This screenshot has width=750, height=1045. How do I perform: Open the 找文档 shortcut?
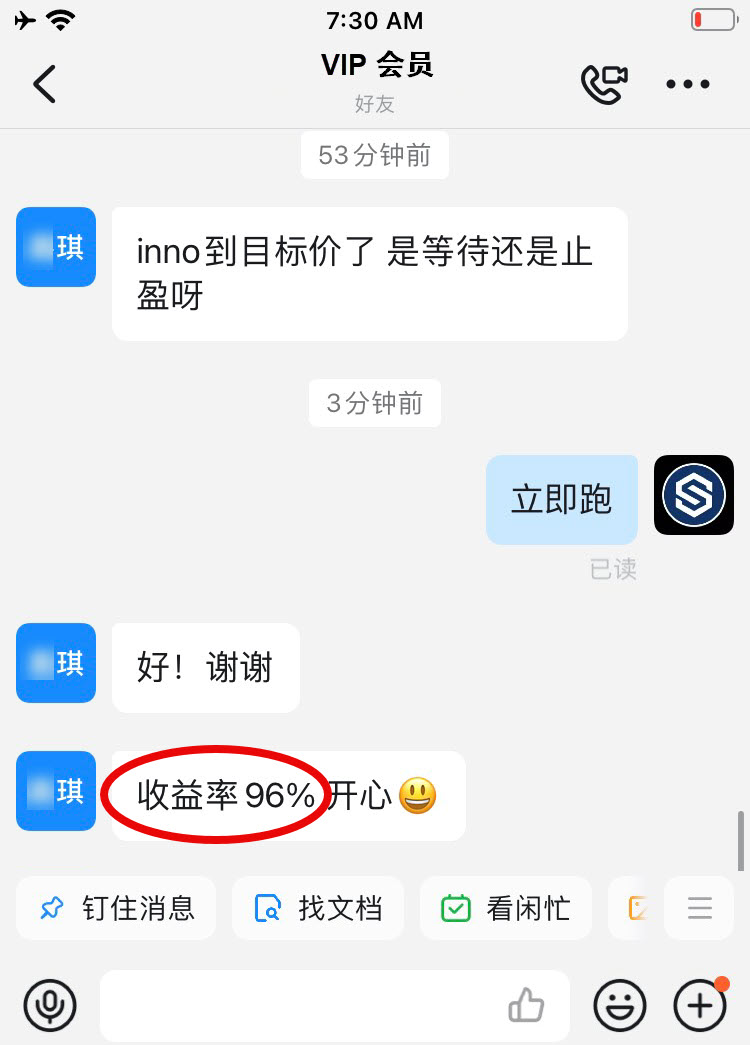pos(318,908)
